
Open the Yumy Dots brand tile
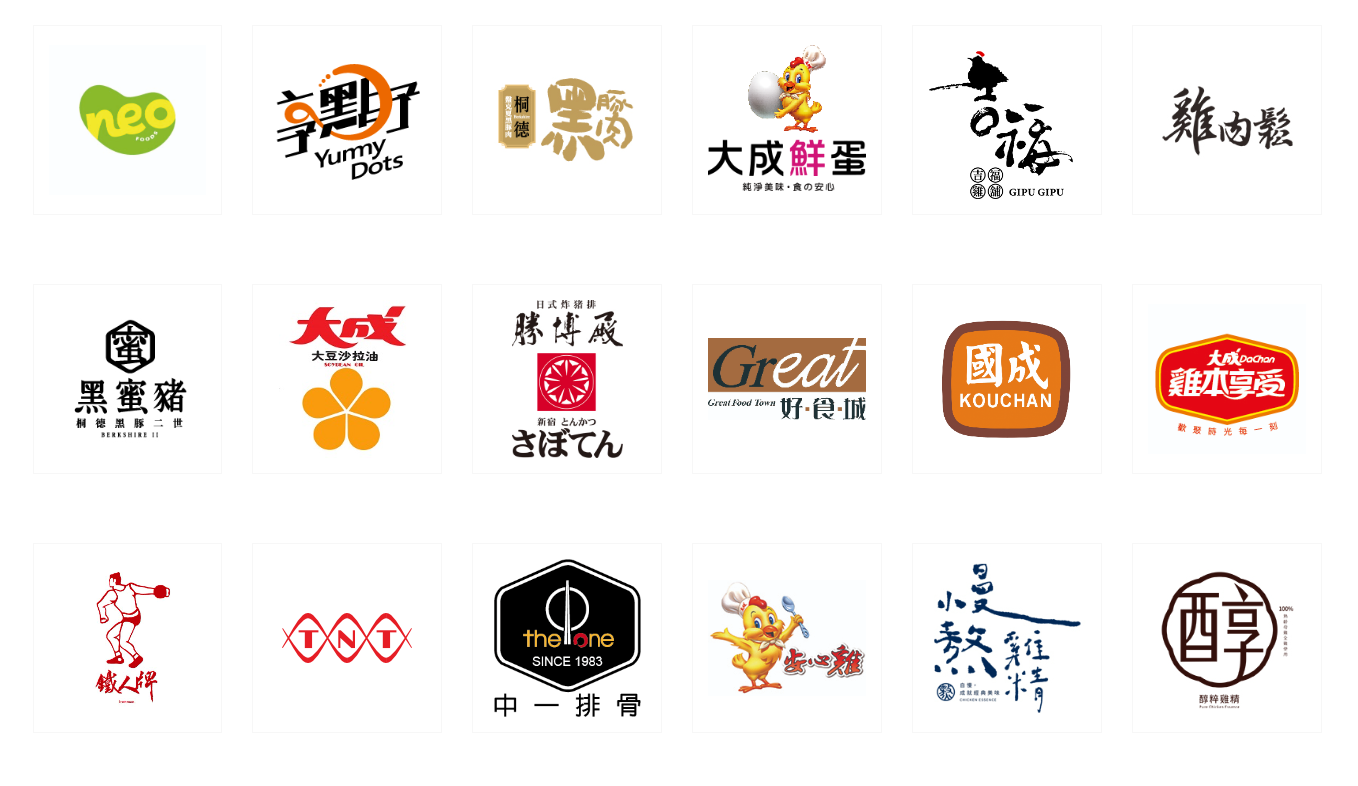[347, 120]
